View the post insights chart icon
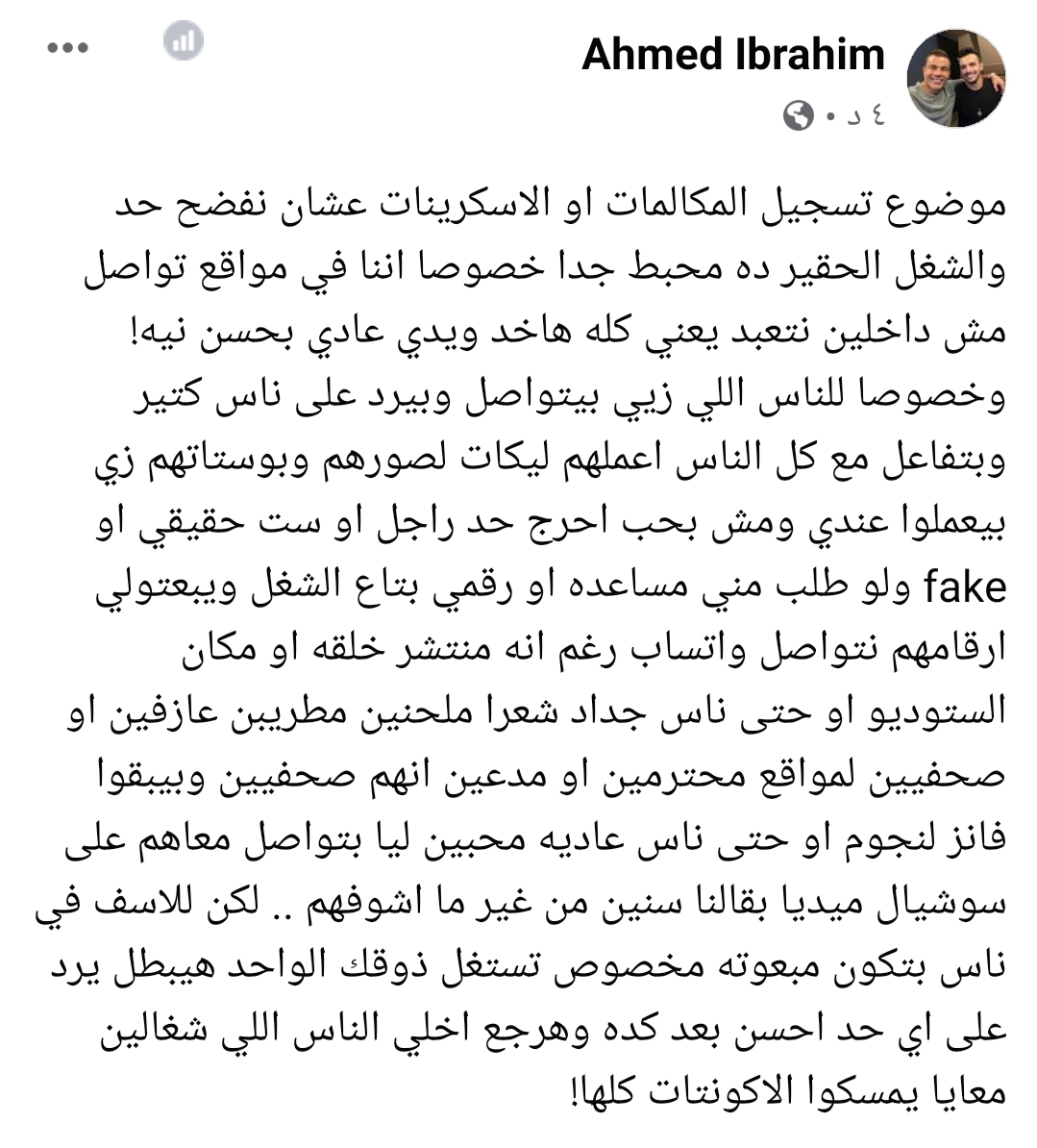 181,41
